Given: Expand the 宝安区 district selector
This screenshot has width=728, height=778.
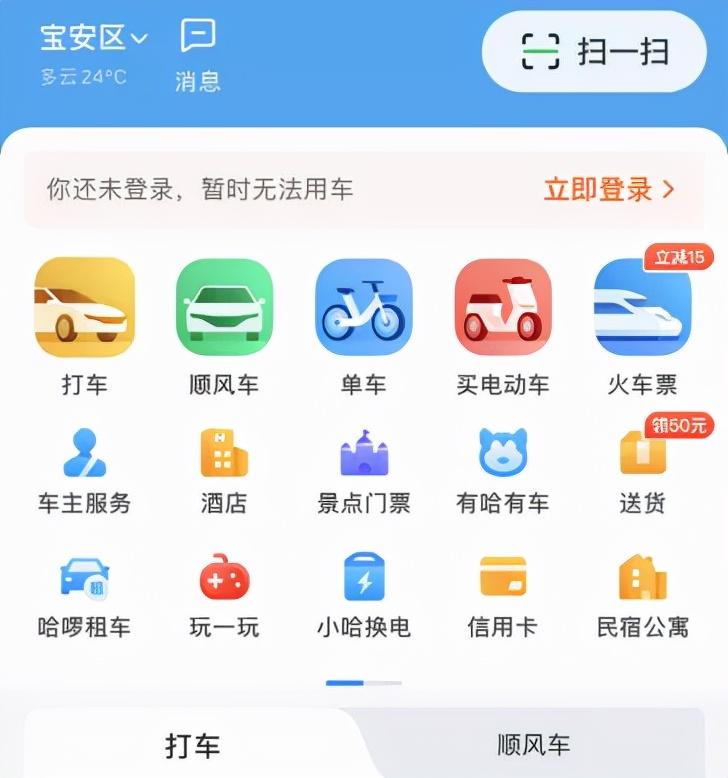Looking at the screenshot, I should coord(90,38).
